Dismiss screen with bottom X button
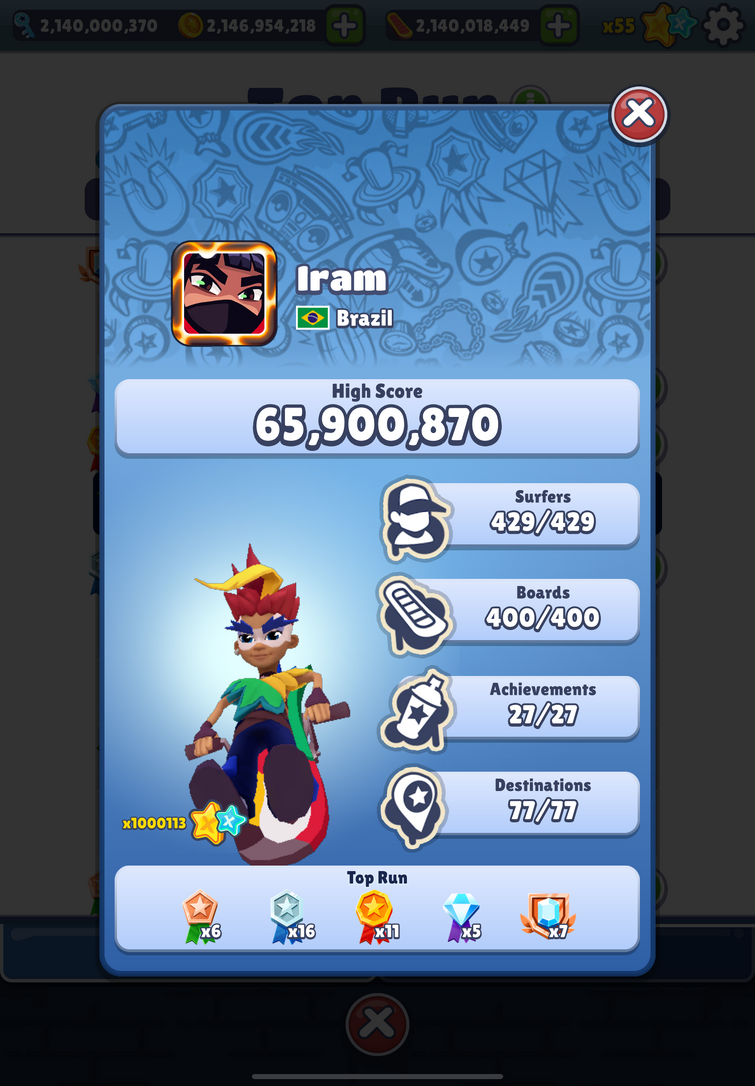The height and width of the screenshot is (1086, 755). click(x=377, y=1024)
